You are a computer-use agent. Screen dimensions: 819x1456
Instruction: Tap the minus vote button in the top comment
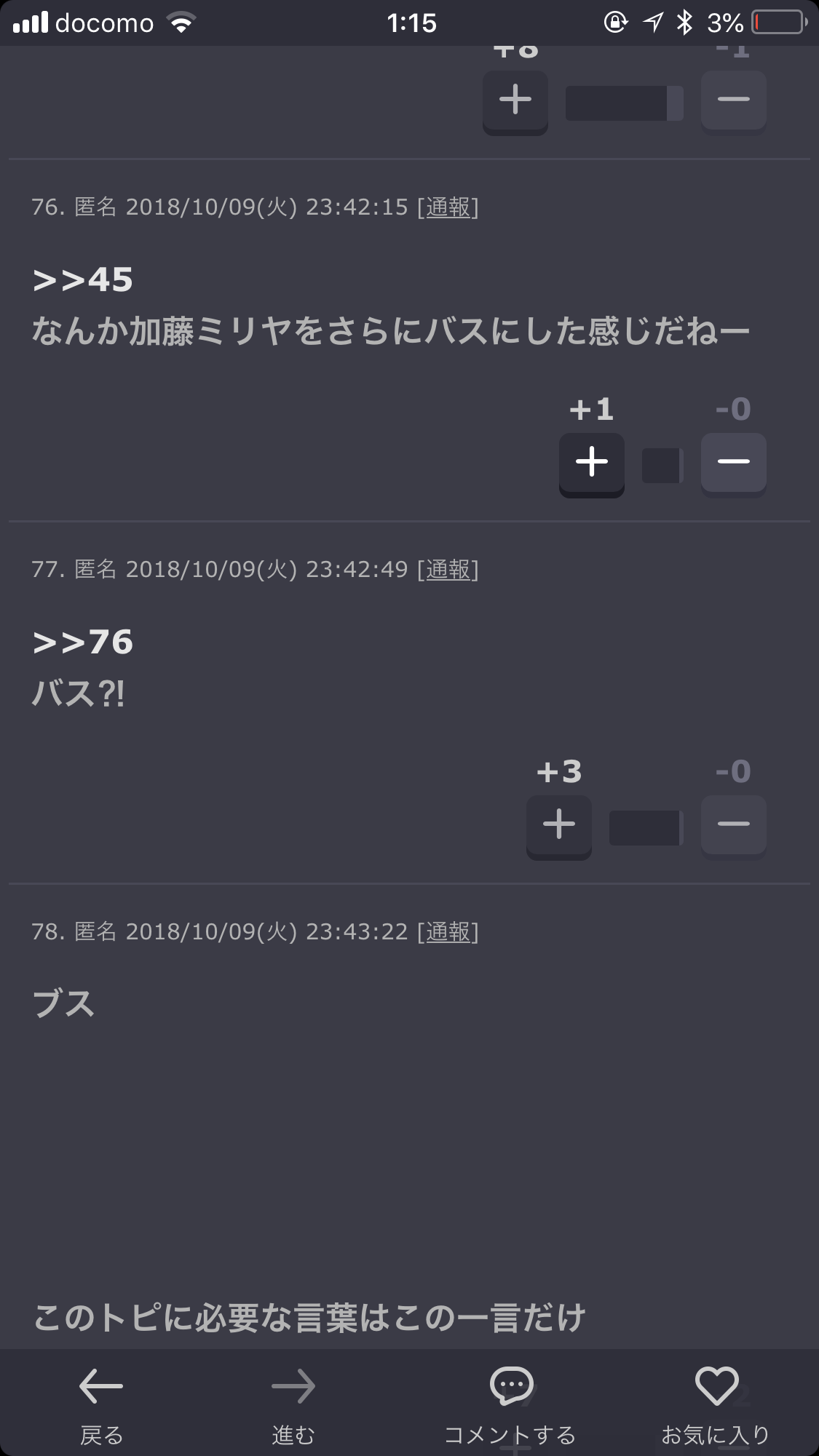(733, 102)
